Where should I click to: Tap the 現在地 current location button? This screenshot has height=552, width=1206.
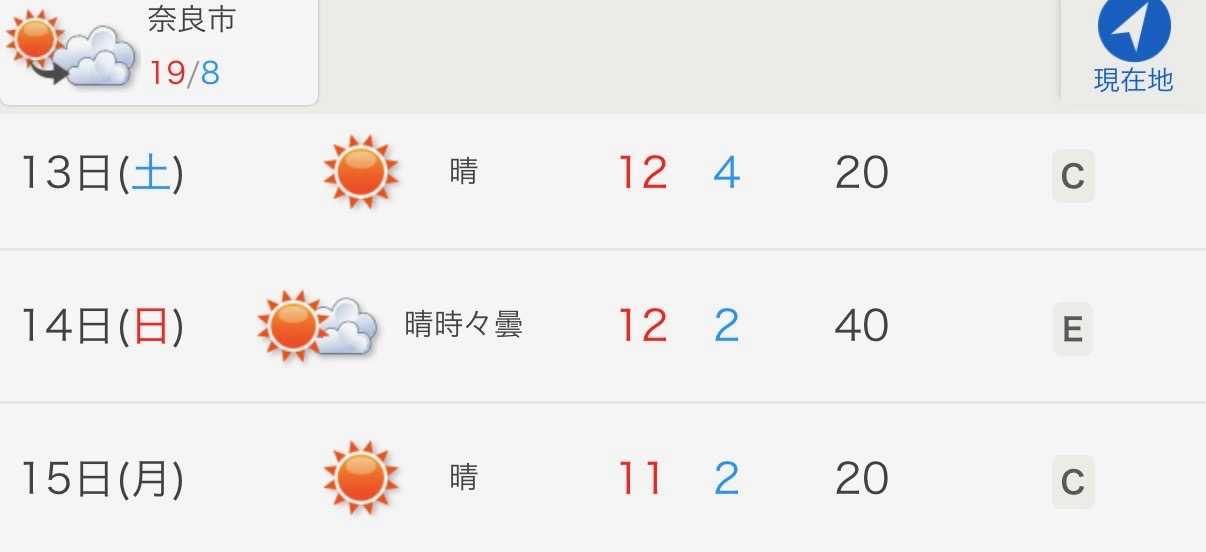1133,48
